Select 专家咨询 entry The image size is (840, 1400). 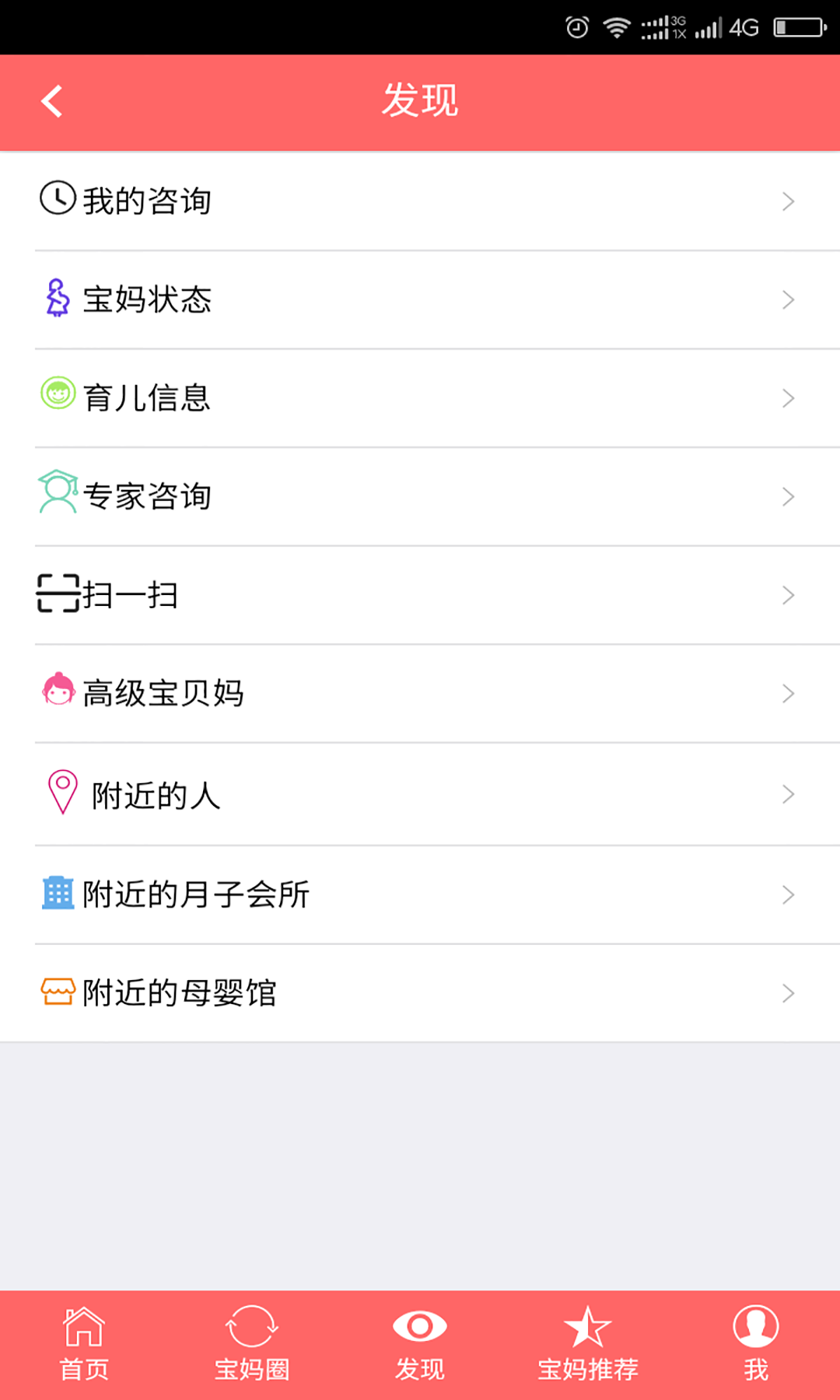pos(420,496)
